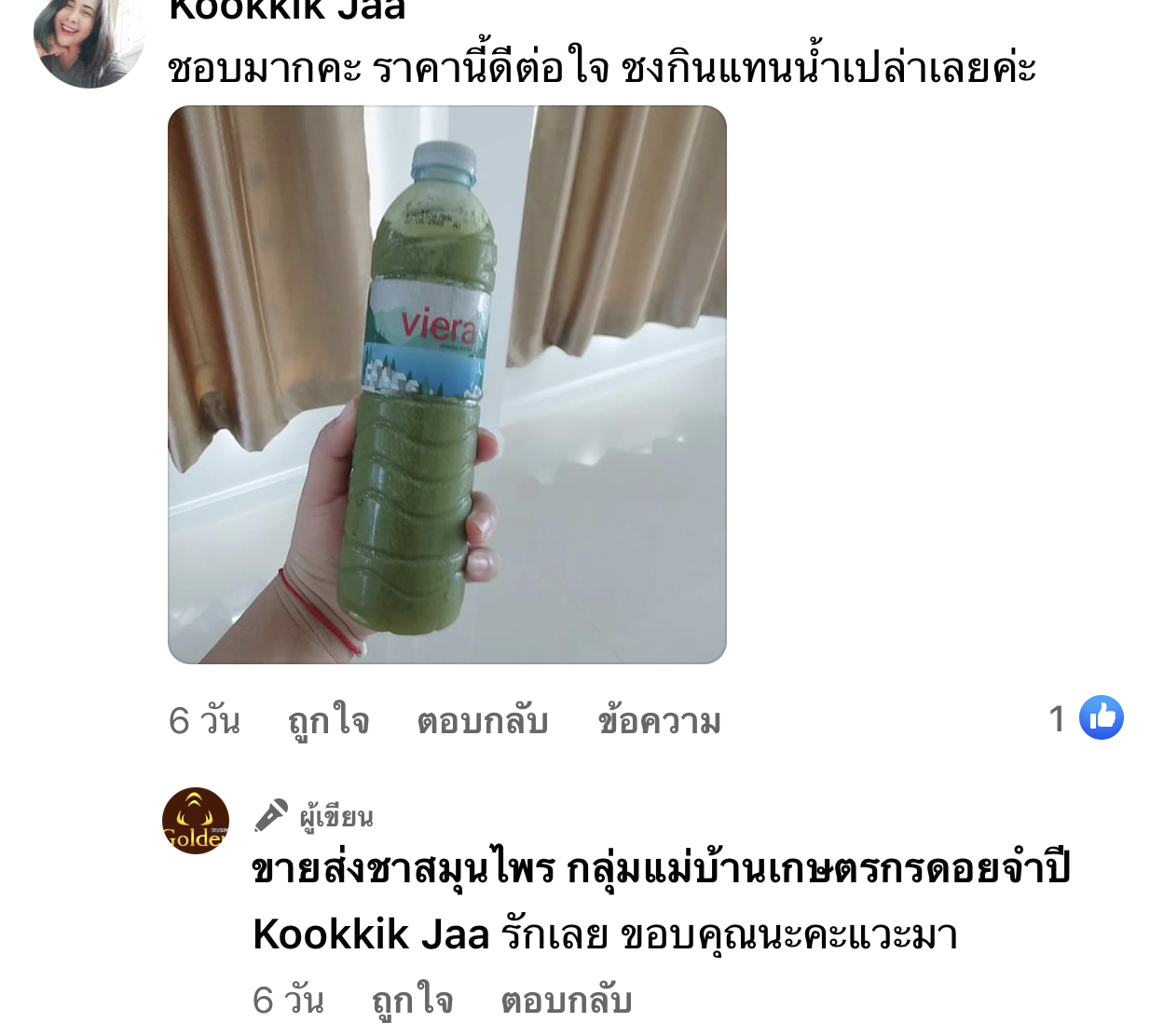Open the bottle photo in Kookkik Jaa's comment
The height and width of the screenshot is (1036, 1150).
pyautogui.click(x=446, y=384)
